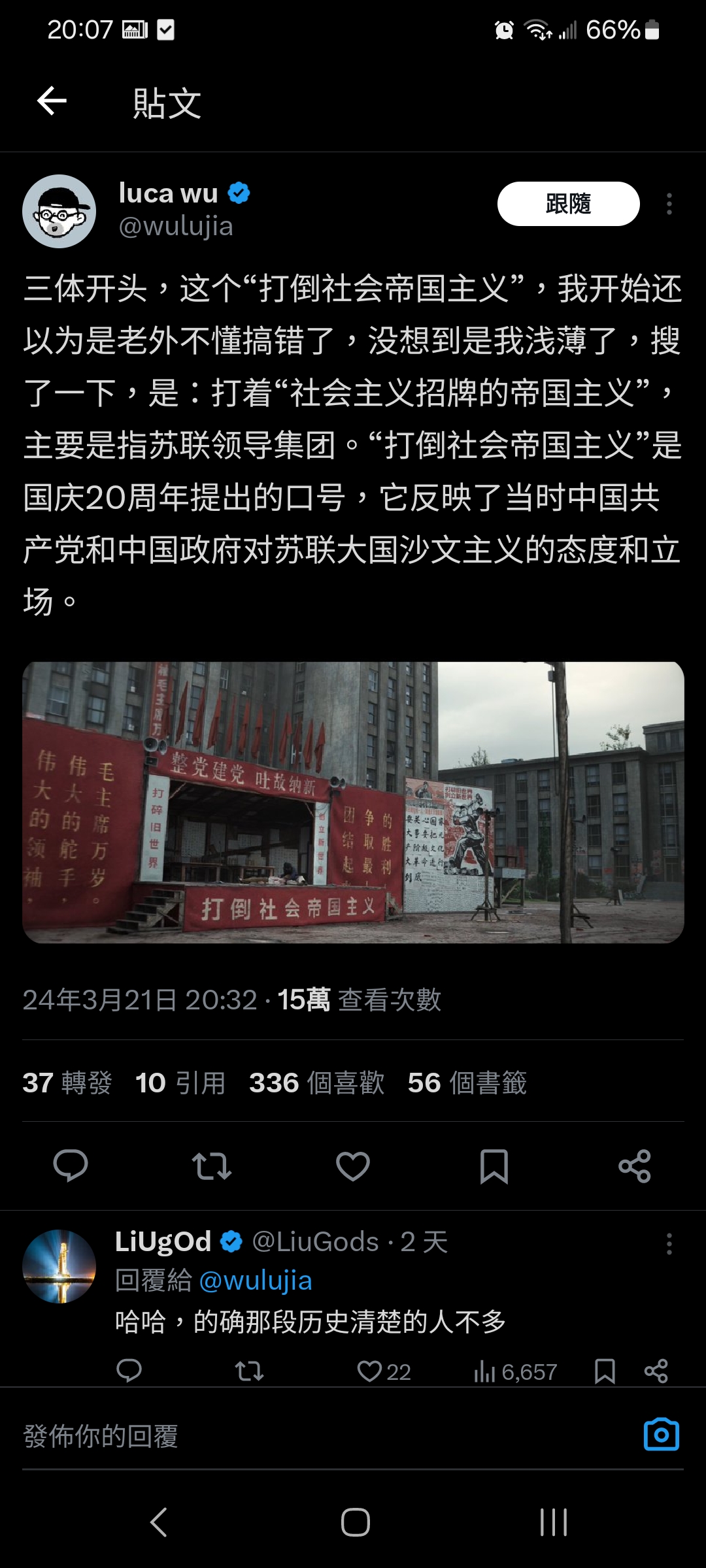The image size is (706, 1568).
Task: Repost luca wu's post
Action: click(211, 1166)
